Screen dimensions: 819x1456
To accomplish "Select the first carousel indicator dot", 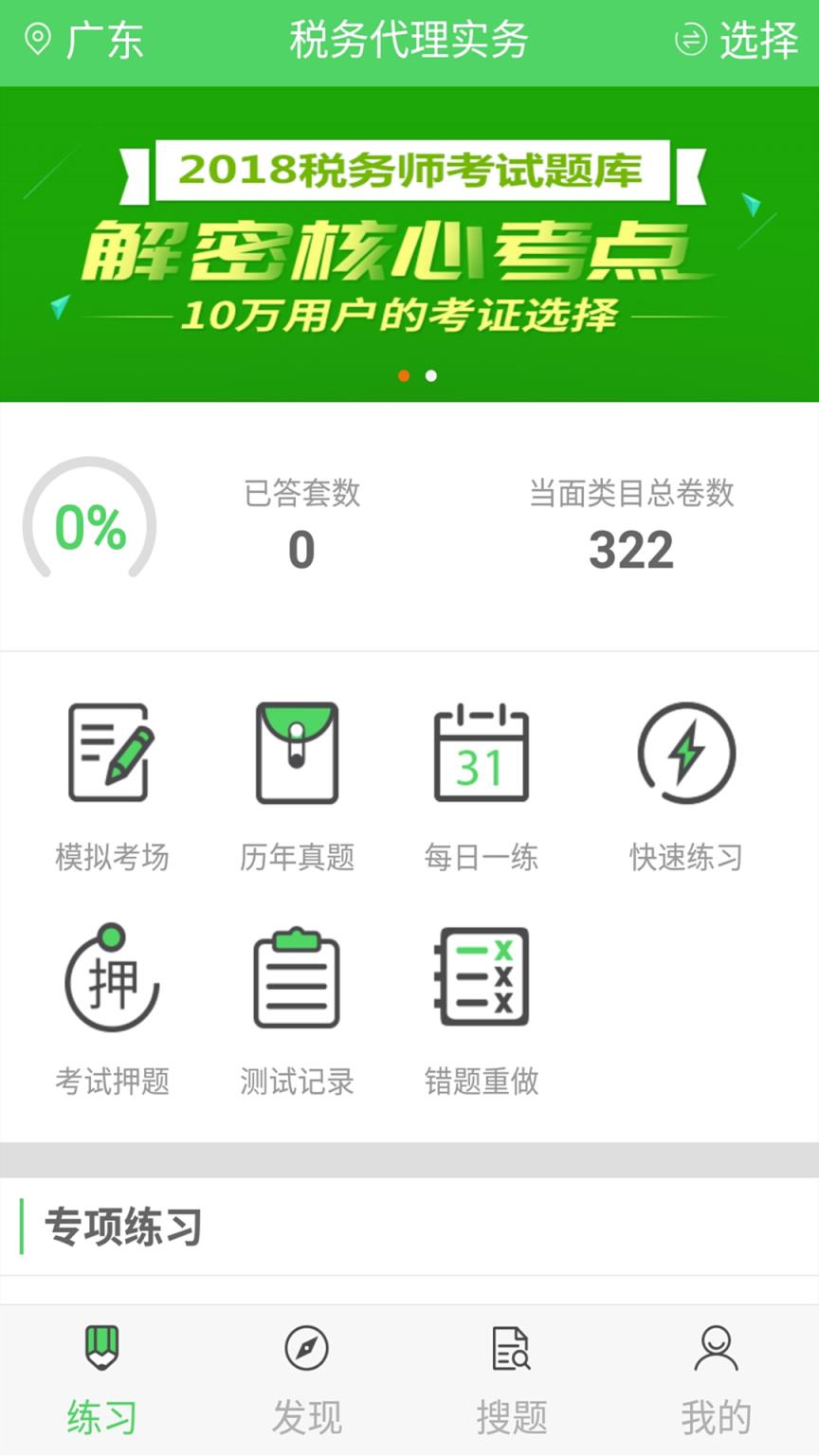I will 404,376.
